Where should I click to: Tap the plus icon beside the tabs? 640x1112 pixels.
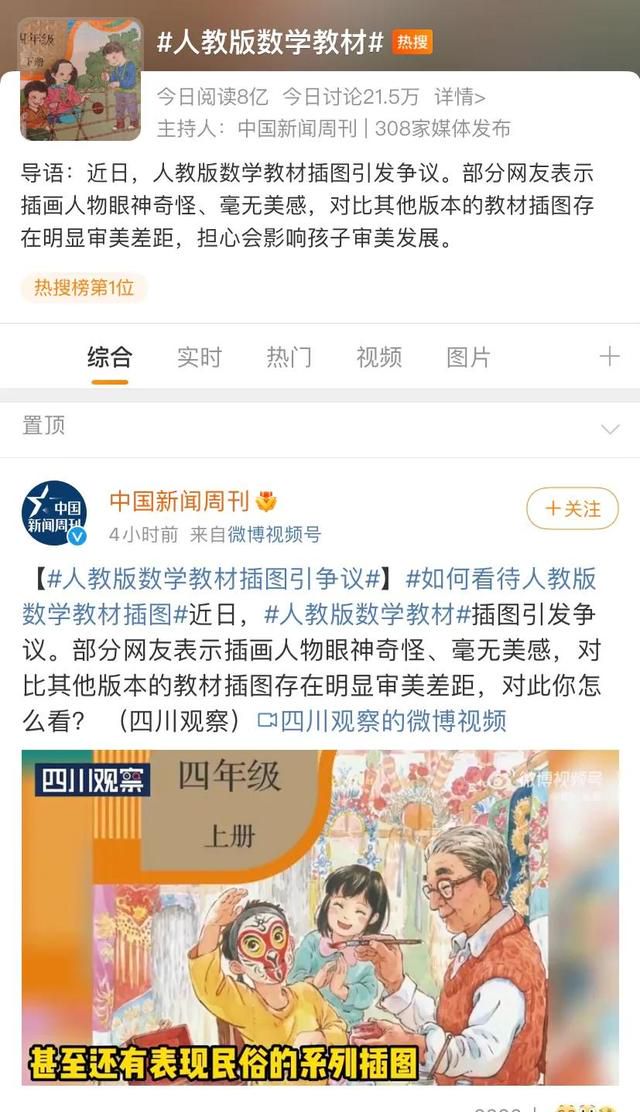point(609,356)
